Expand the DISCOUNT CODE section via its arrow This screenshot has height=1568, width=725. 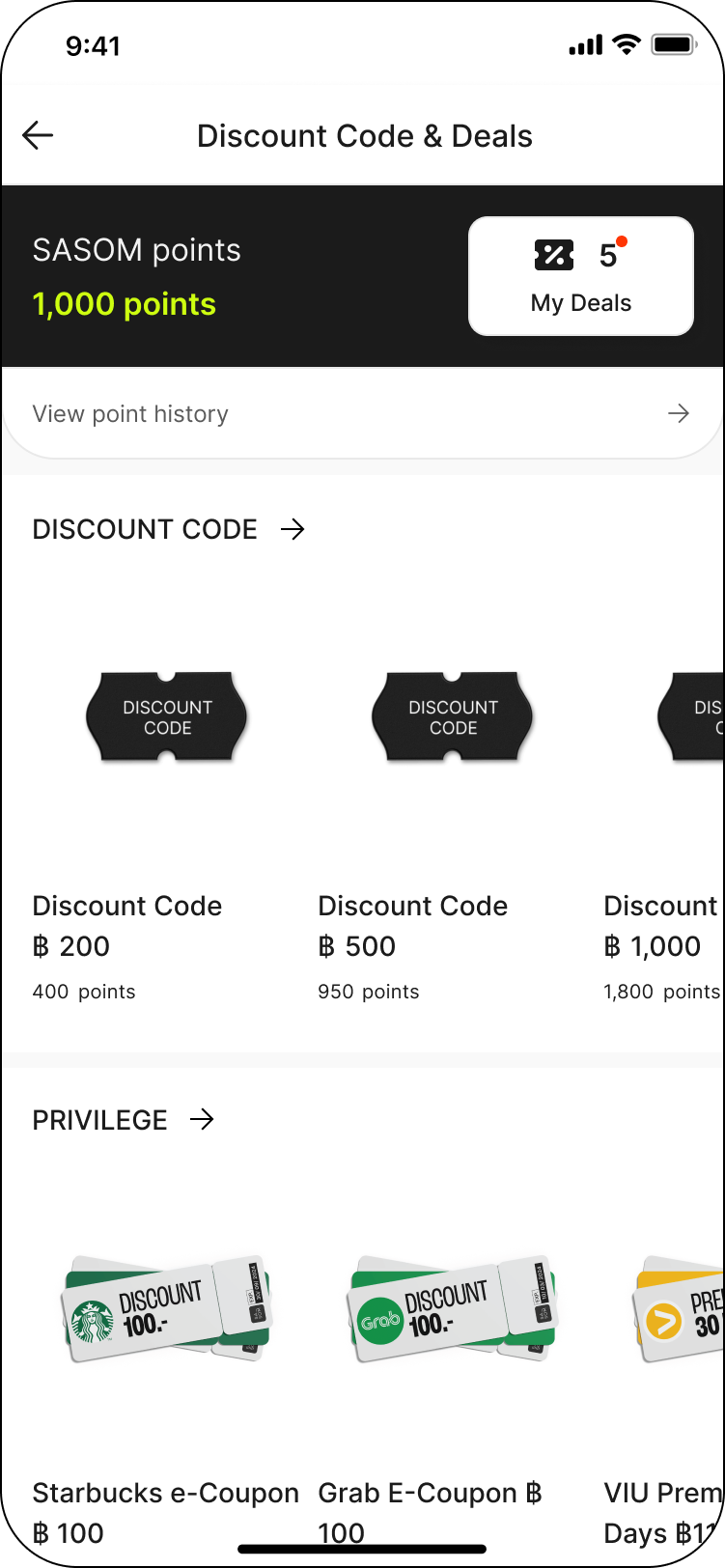(x=293, y=529)
